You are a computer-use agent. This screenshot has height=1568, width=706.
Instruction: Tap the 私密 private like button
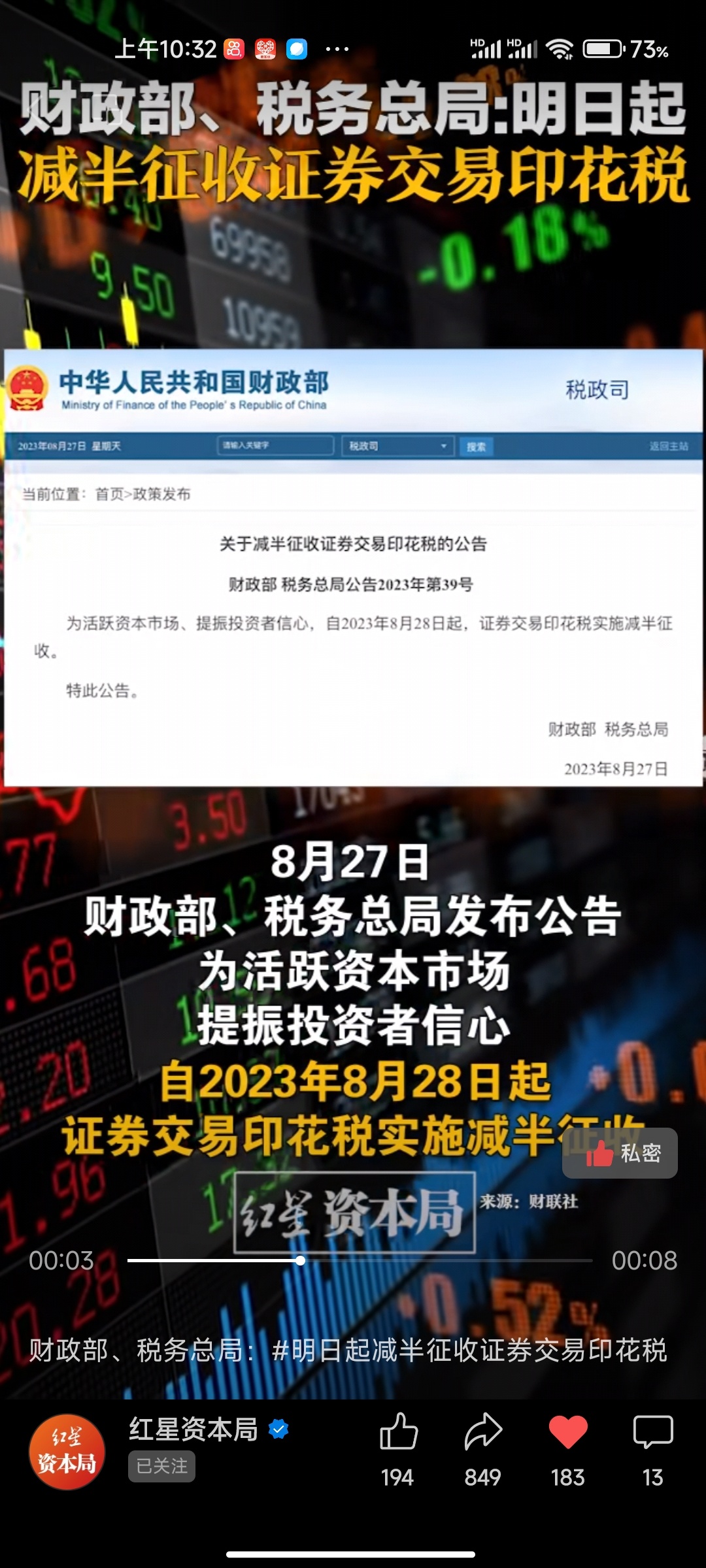click(620, 1154)
